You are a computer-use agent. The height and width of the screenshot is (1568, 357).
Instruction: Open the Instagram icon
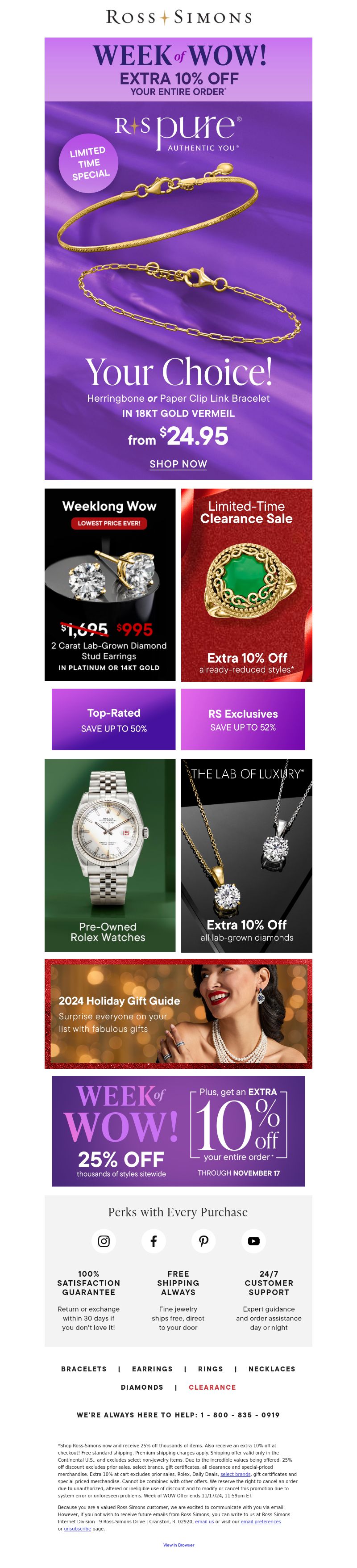click(x=104, y=1240)
